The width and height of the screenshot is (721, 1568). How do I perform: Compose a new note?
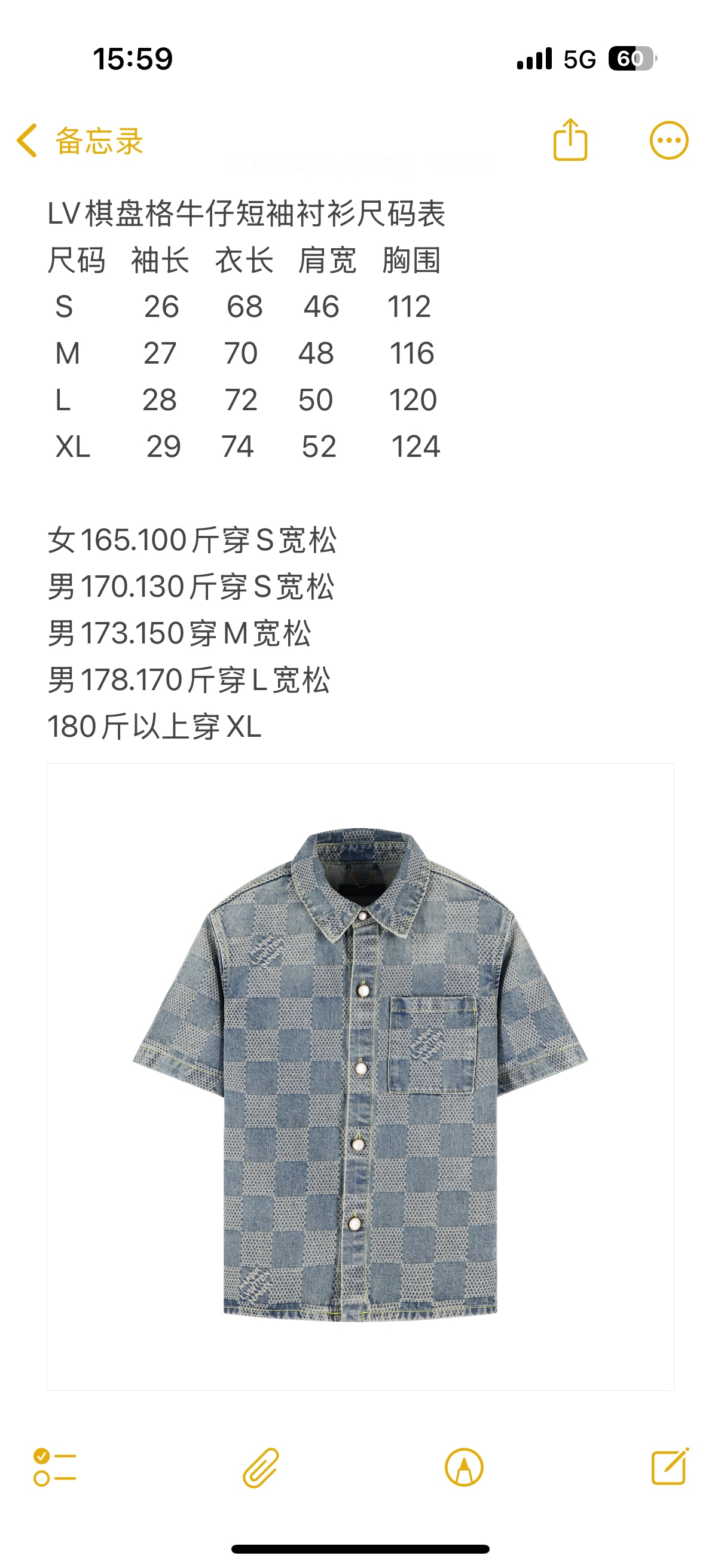tap(669, 1467)
